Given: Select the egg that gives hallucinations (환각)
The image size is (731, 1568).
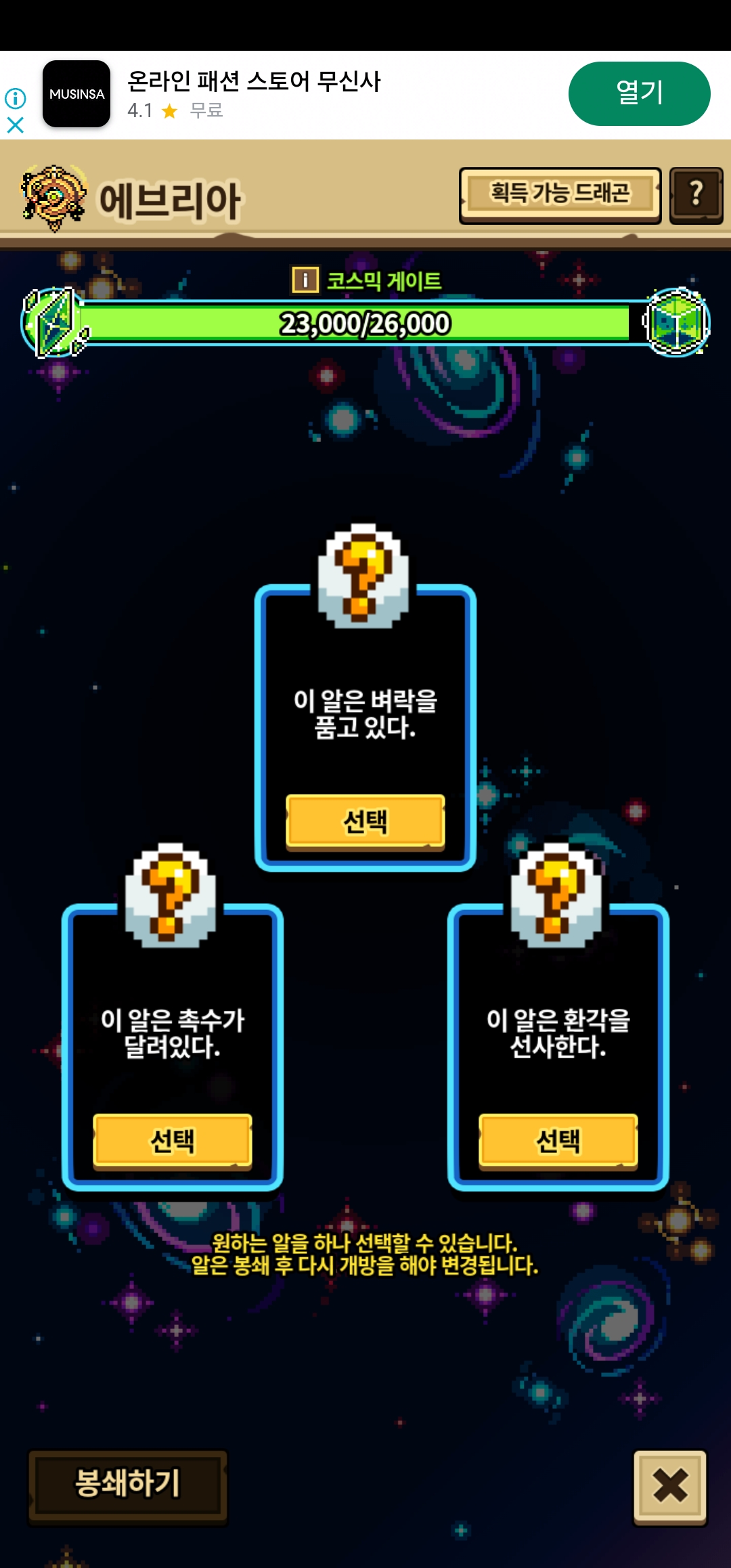Looking at the screenshot, I should click(558, 1141).
